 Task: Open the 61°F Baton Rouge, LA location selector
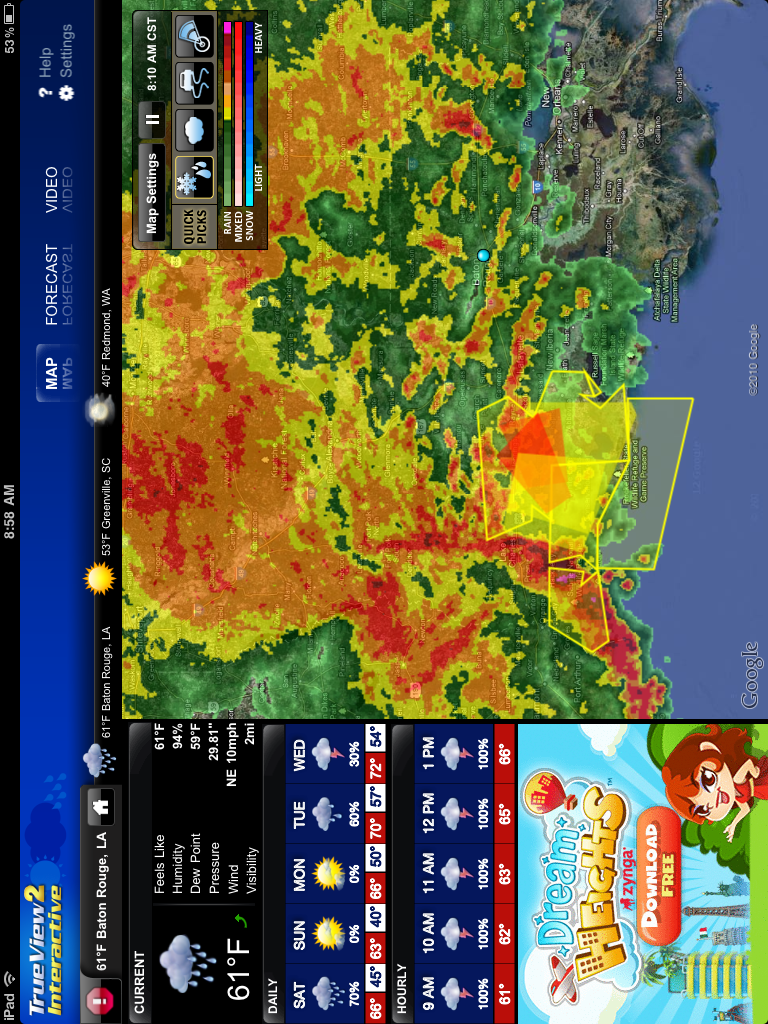tap(100, 900)
